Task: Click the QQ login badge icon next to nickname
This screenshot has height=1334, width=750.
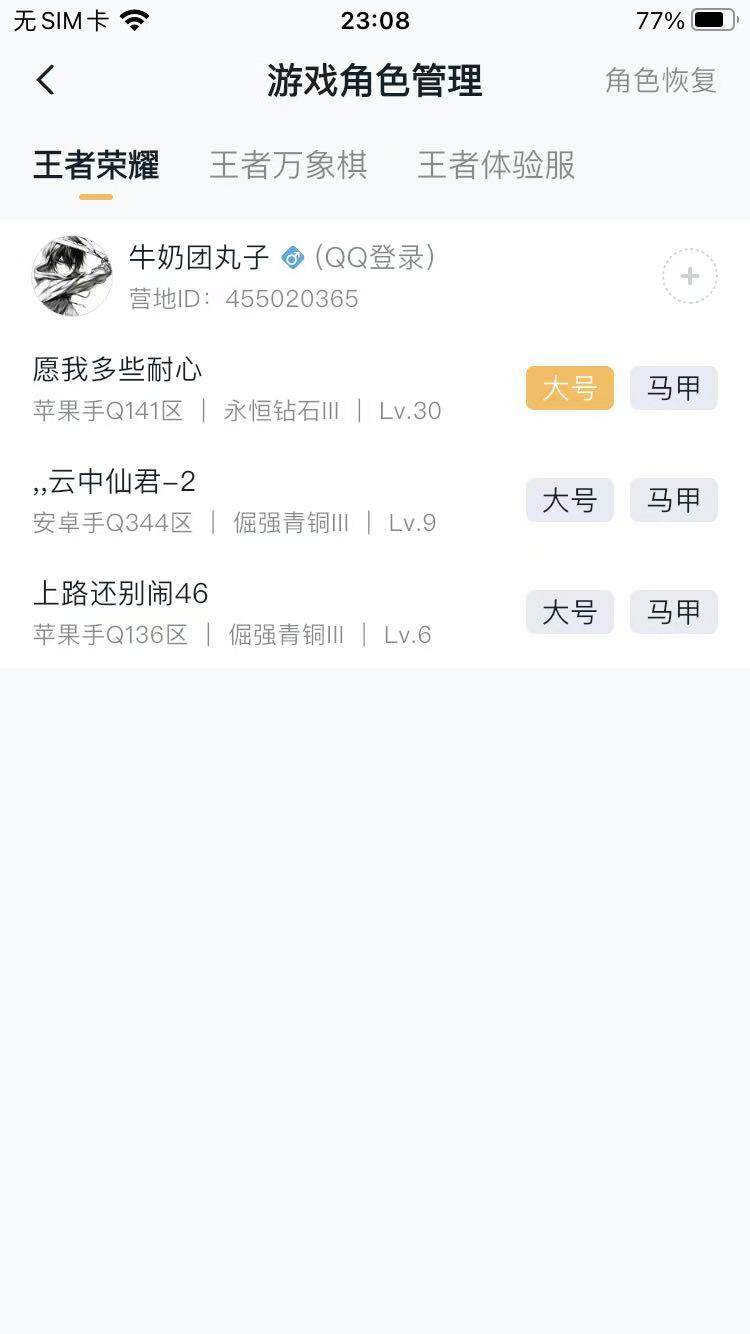Action: (x=291, y=257)
